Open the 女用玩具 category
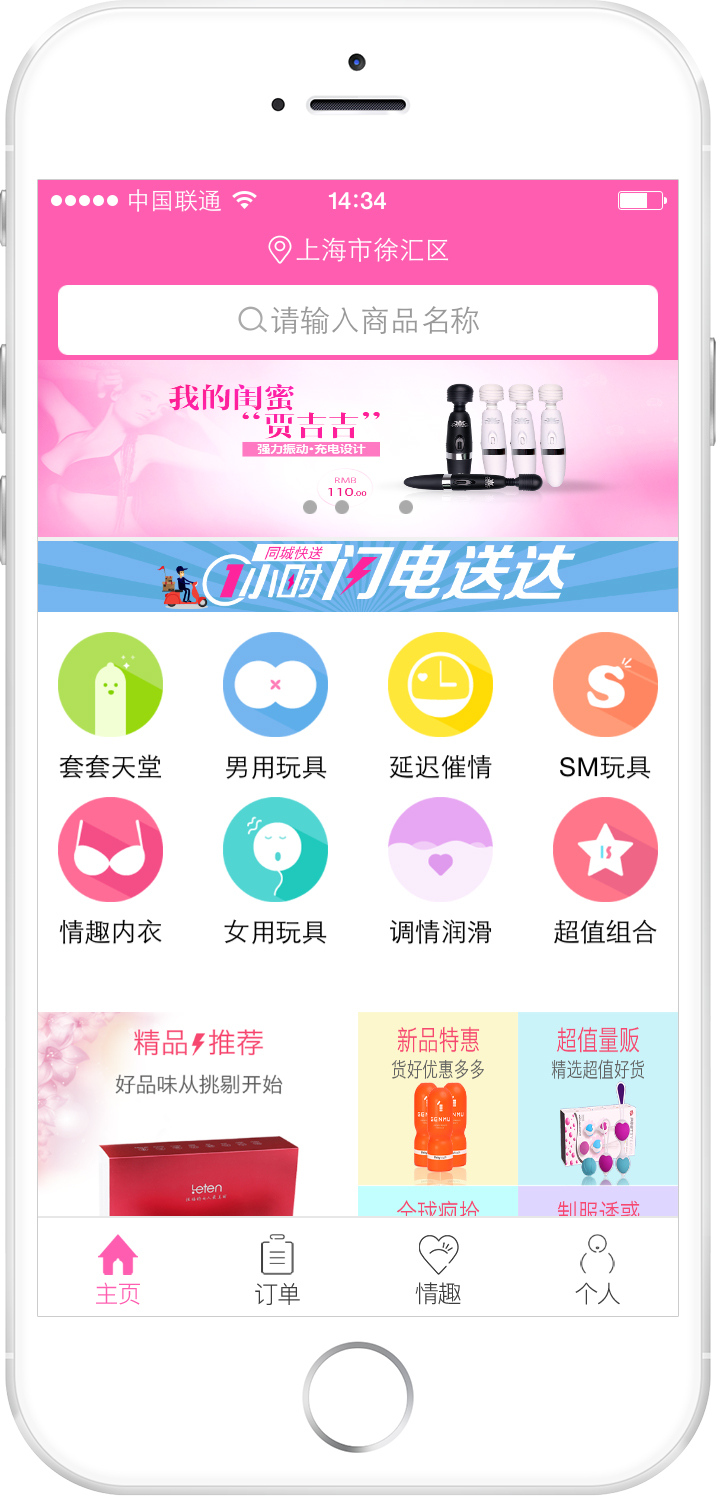 [x=275, y=872]
